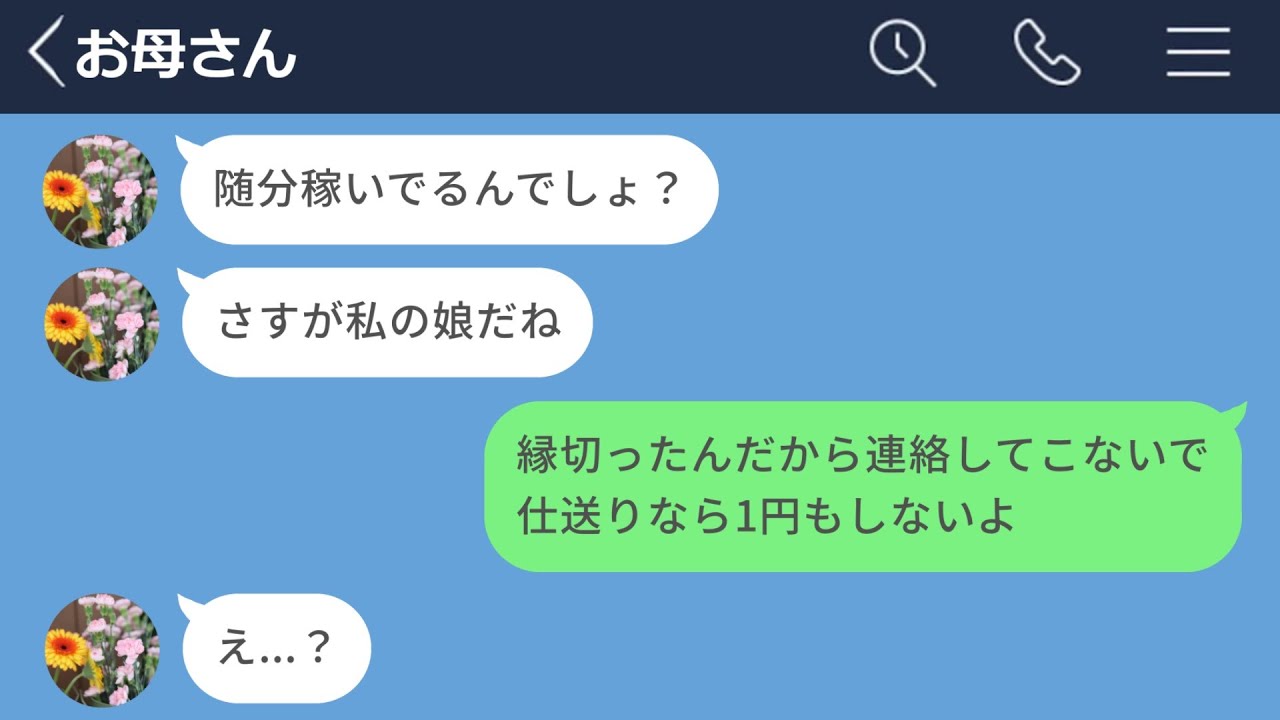Open the chat menu
The width and height of the screenshot is (1280, 720).
pyautogui.click(x=1197, y=54)
